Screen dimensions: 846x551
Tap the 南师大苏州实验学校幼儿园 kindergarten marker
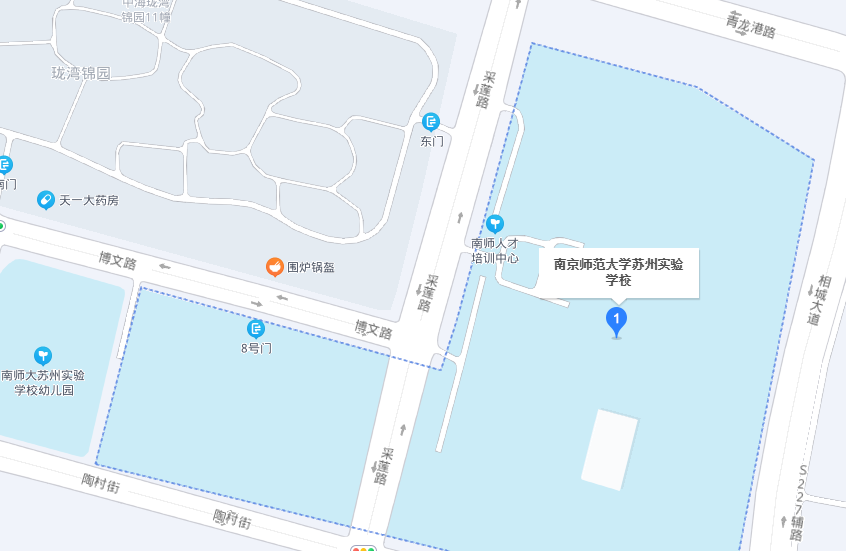tap(43, 355)
